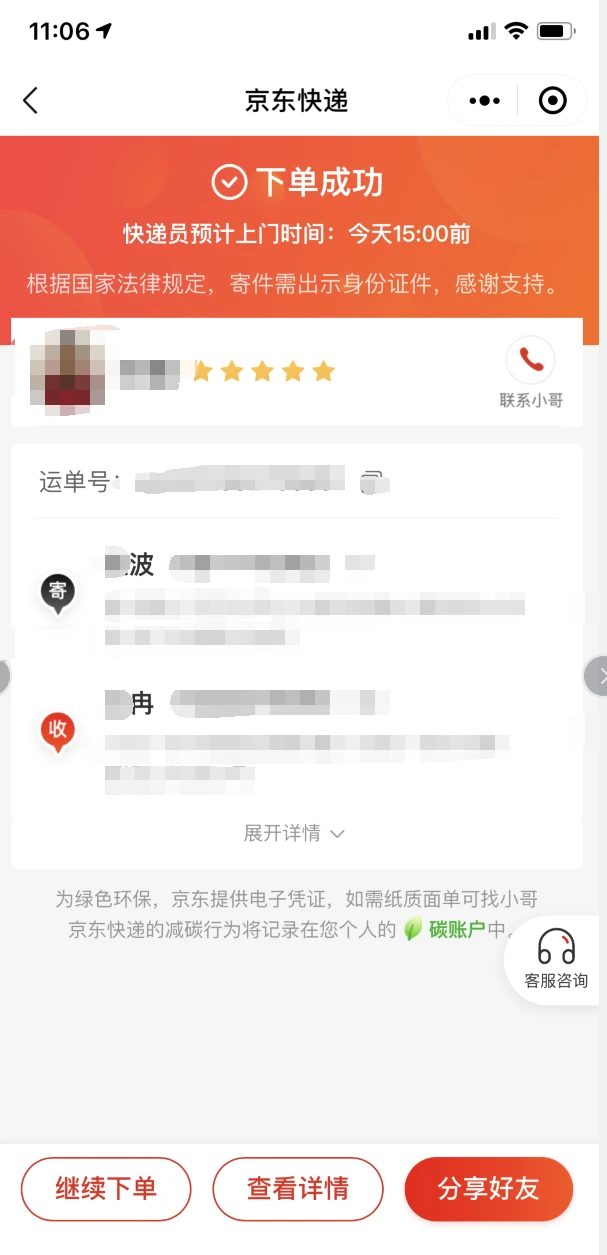Tap 查看详情 to view order details
This screenshot has width=607, height=1255.
298,1189
